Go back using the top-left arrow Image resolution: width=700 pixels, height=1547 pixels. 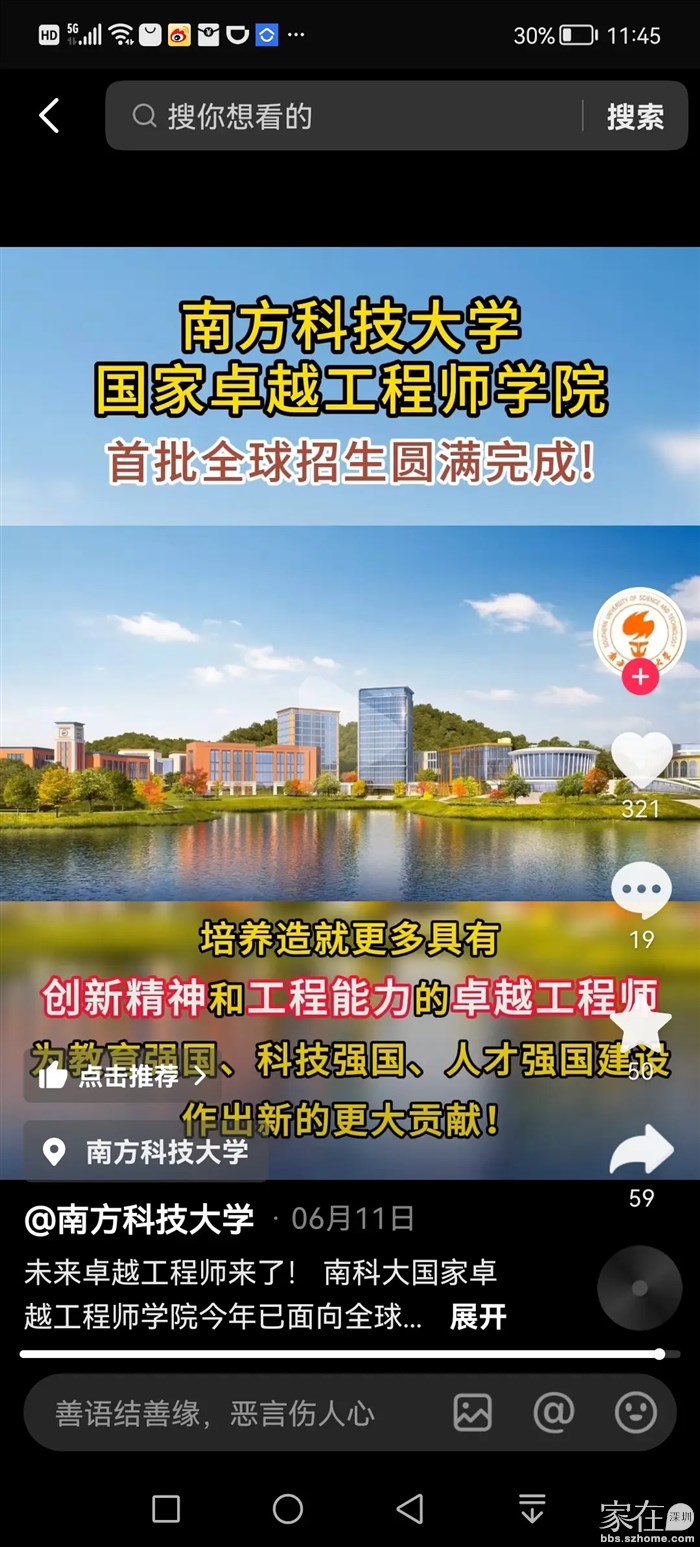pos(49,116)
